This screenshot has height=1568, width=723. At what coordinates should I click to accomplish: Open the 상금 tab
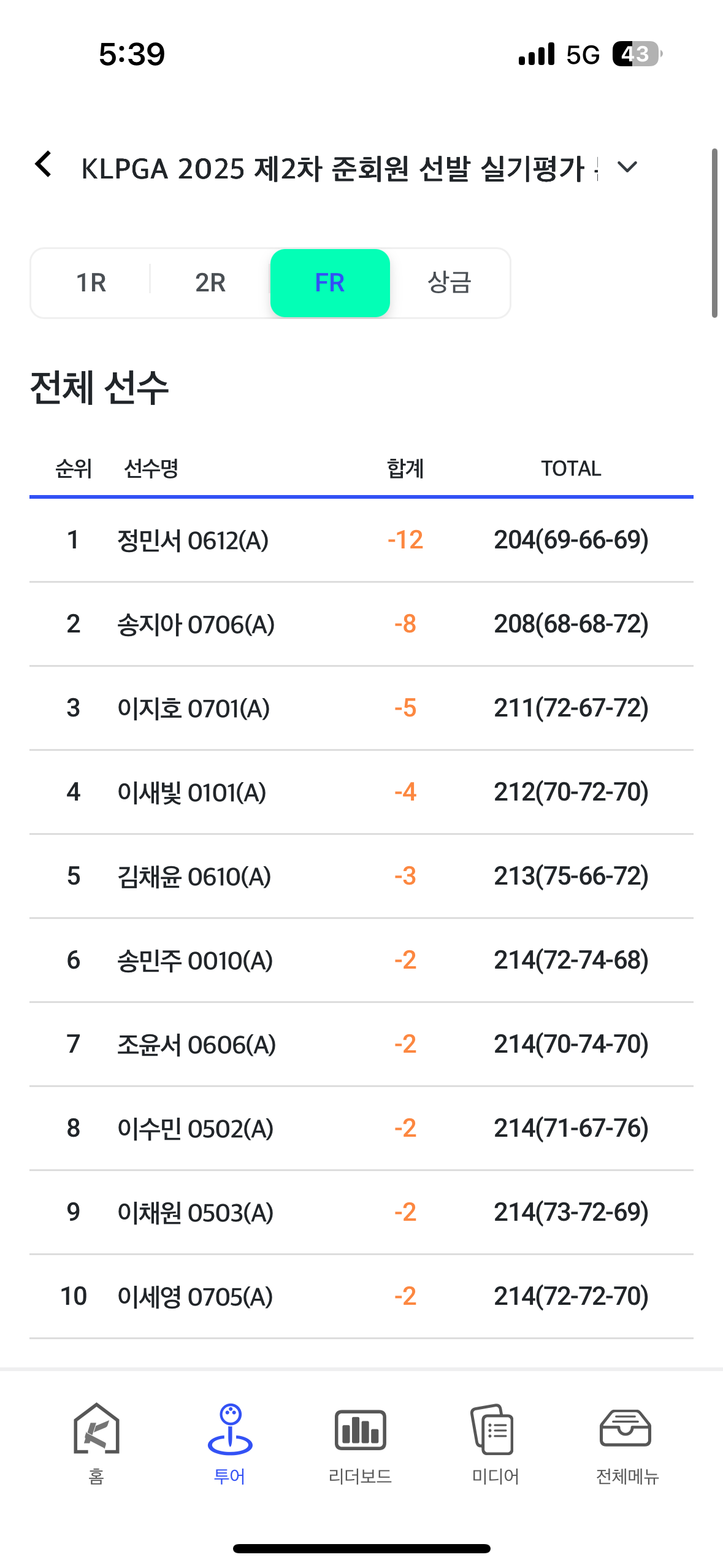click(449, 283)
